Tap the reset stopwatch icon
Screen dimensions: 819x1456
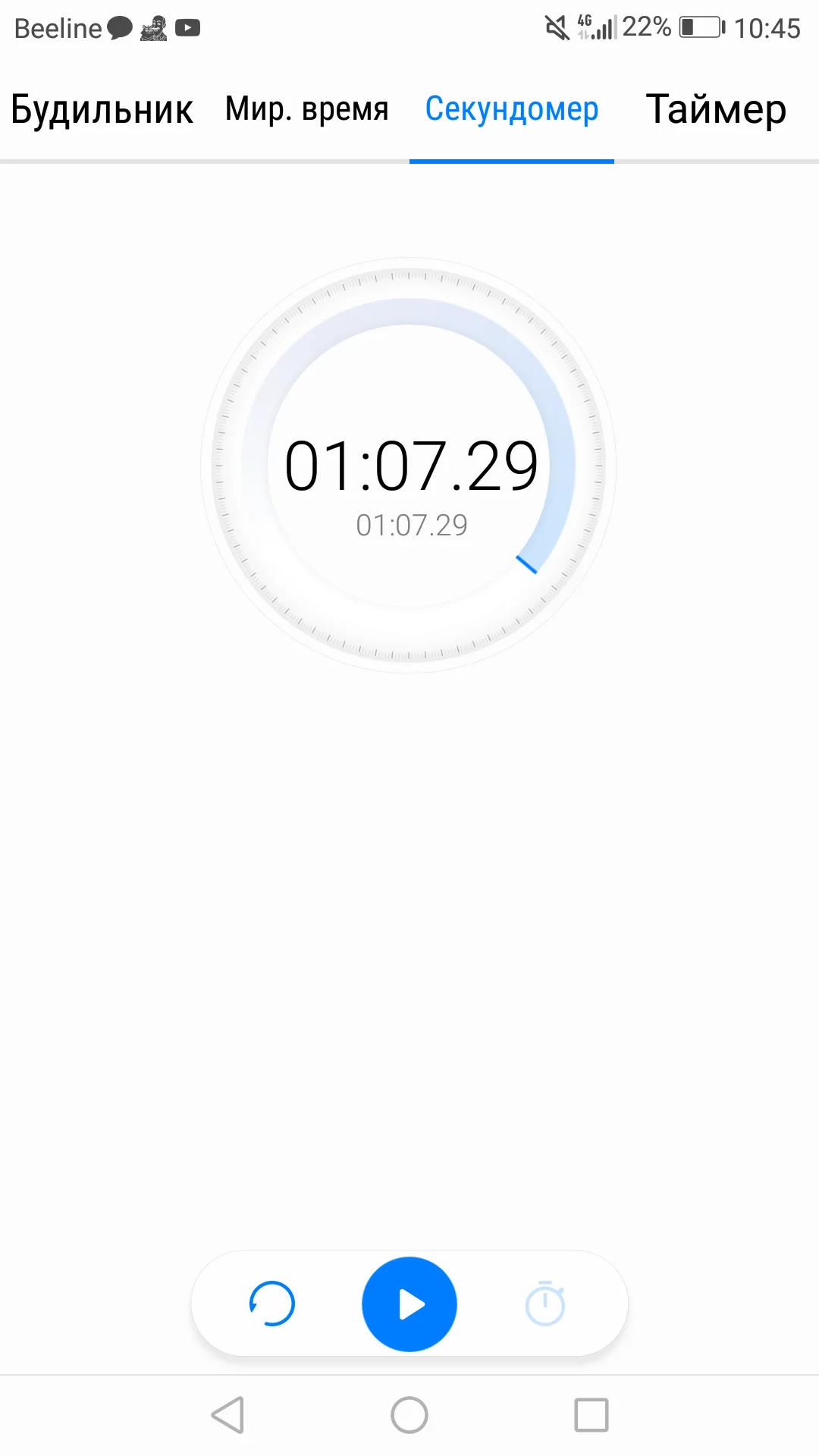tap(271, 1304)
